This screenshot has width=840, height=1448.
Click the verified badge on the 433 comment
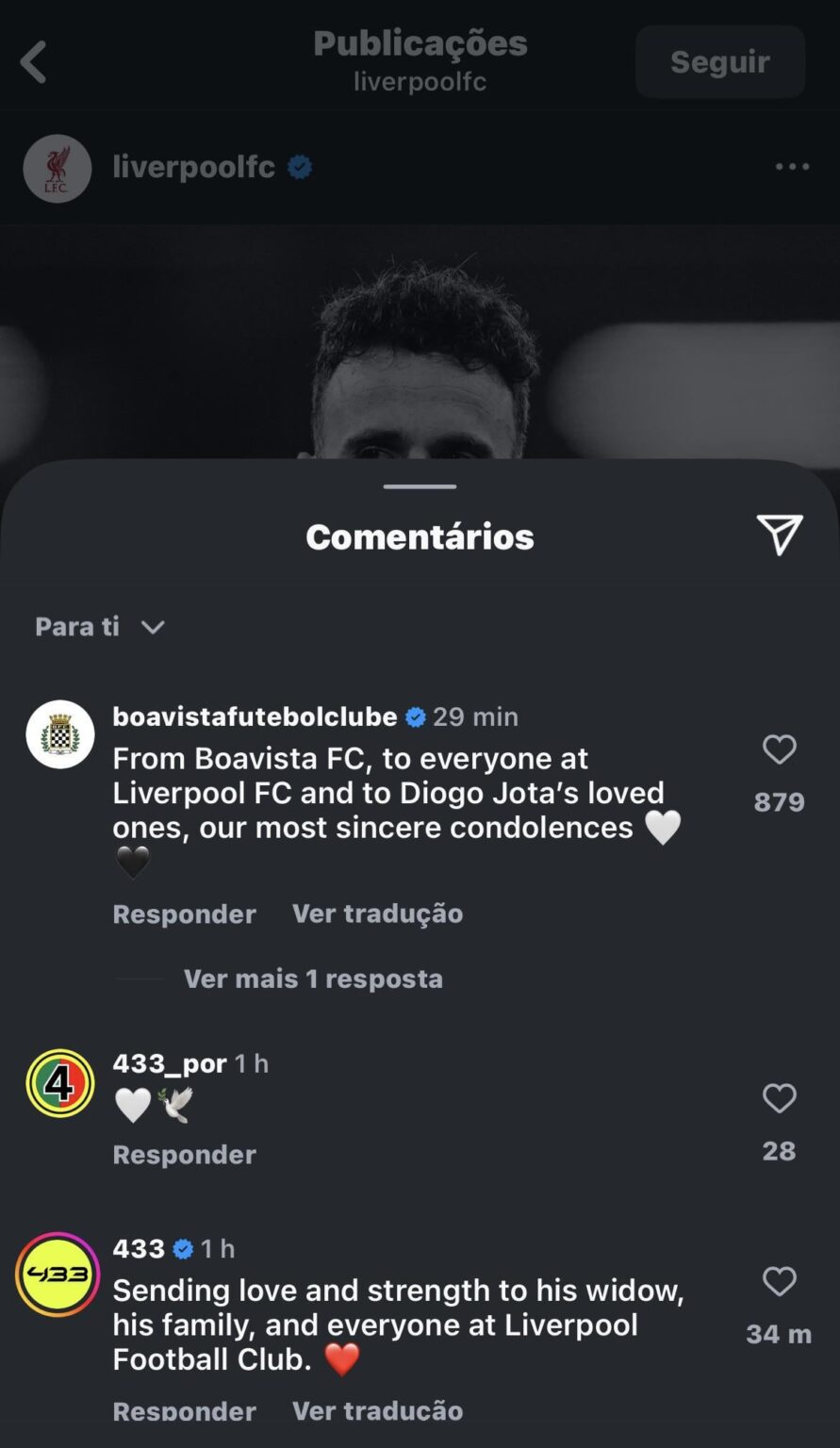pos(183,1248)
